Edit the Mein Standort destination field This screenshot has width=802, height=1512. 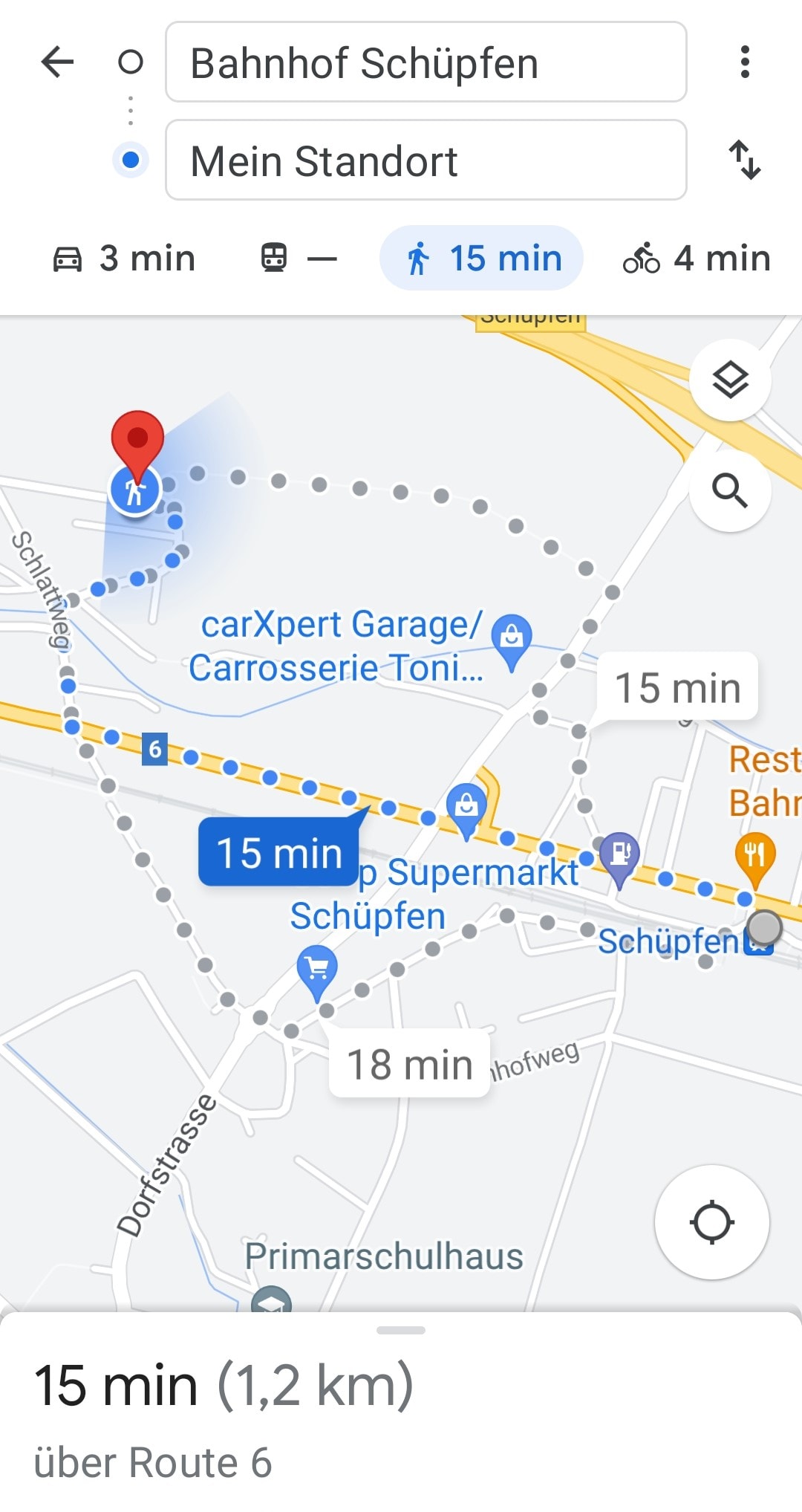click(426, 160)
